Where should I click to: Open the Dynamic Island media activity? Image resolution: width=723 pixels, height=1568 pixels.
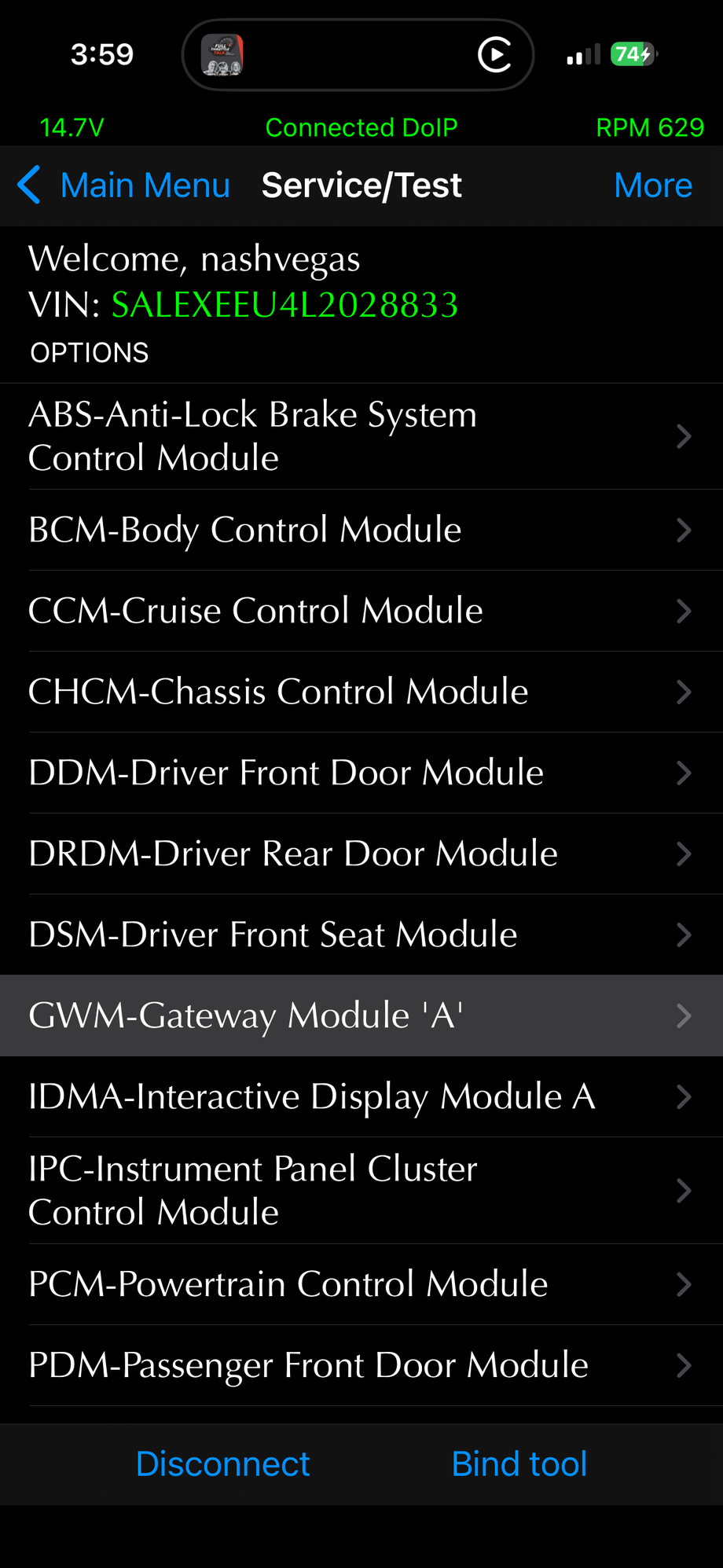(358, 55)
